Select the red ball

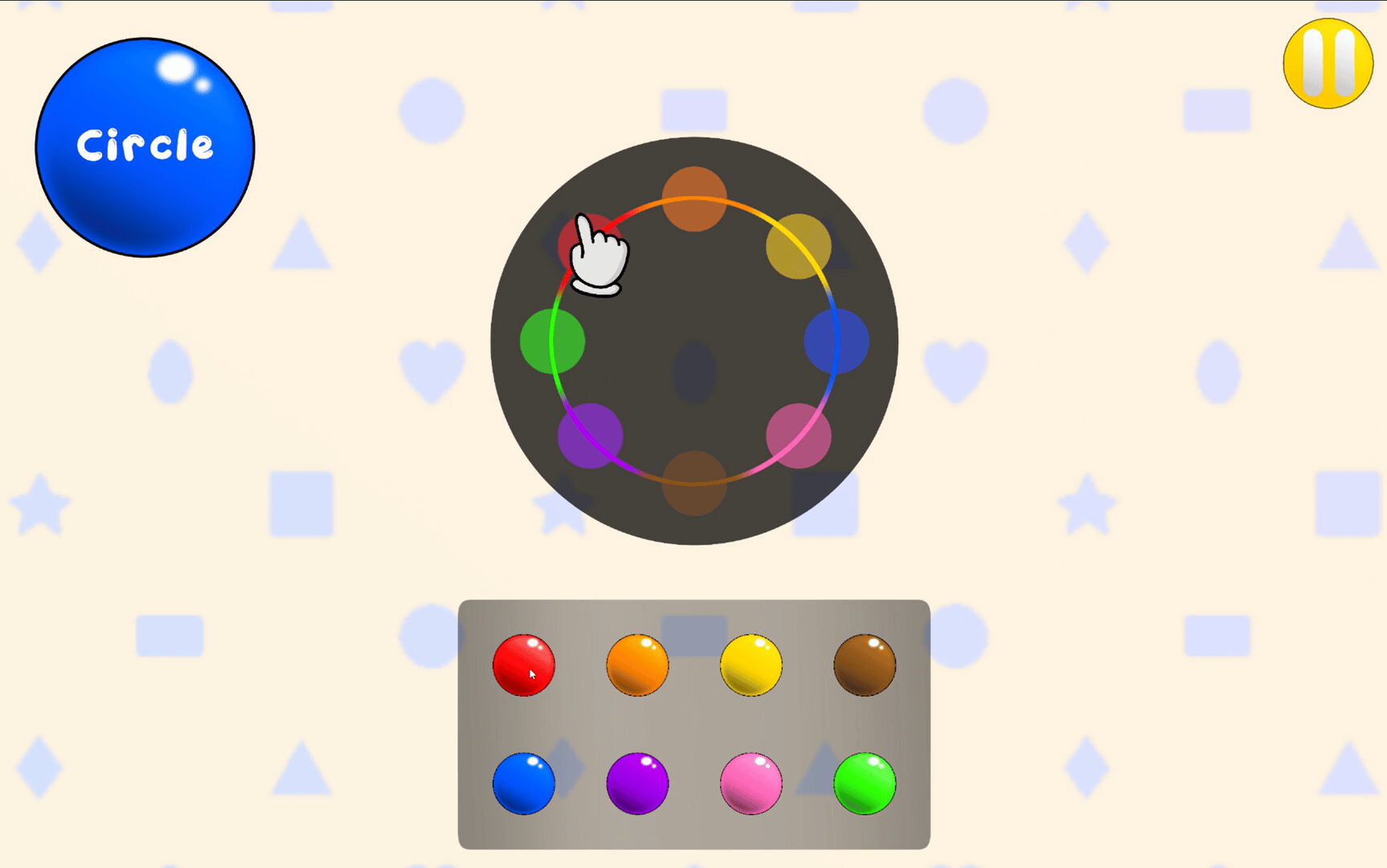pyautogui.click(x=523, y=665)
